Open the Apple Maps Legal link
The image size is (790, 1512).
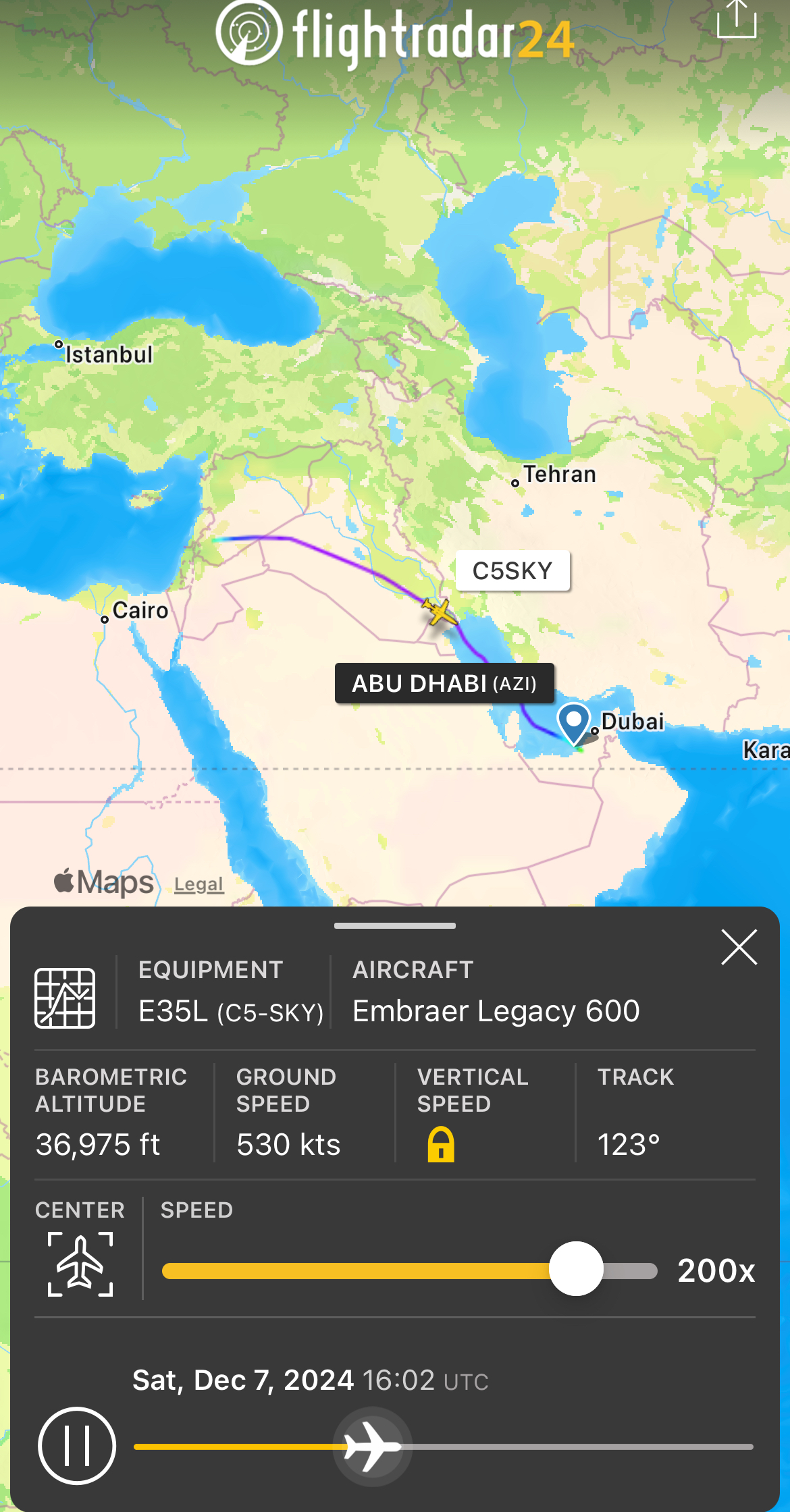199,884
